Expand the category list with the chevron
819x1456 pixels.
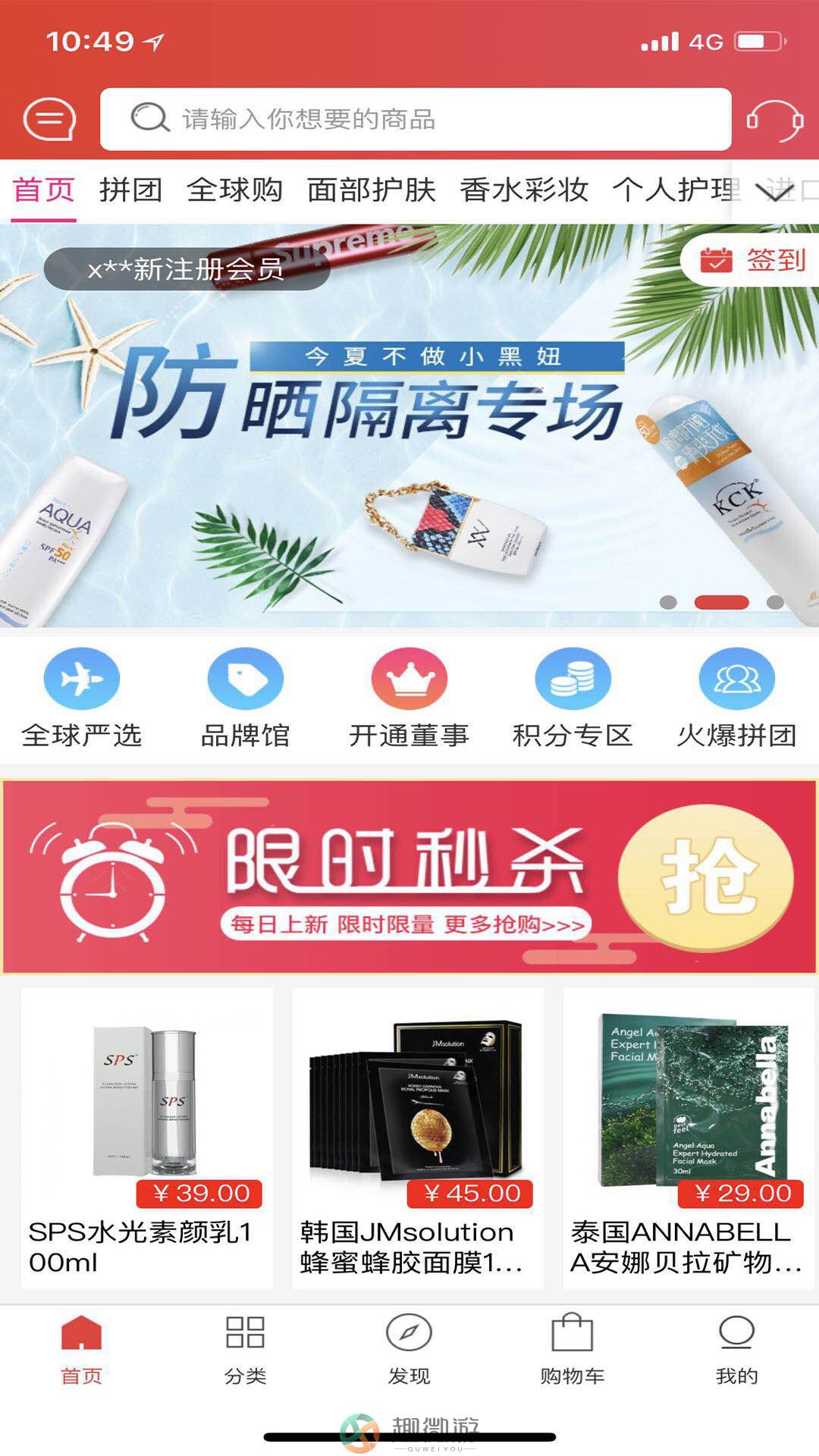(775, 191)
